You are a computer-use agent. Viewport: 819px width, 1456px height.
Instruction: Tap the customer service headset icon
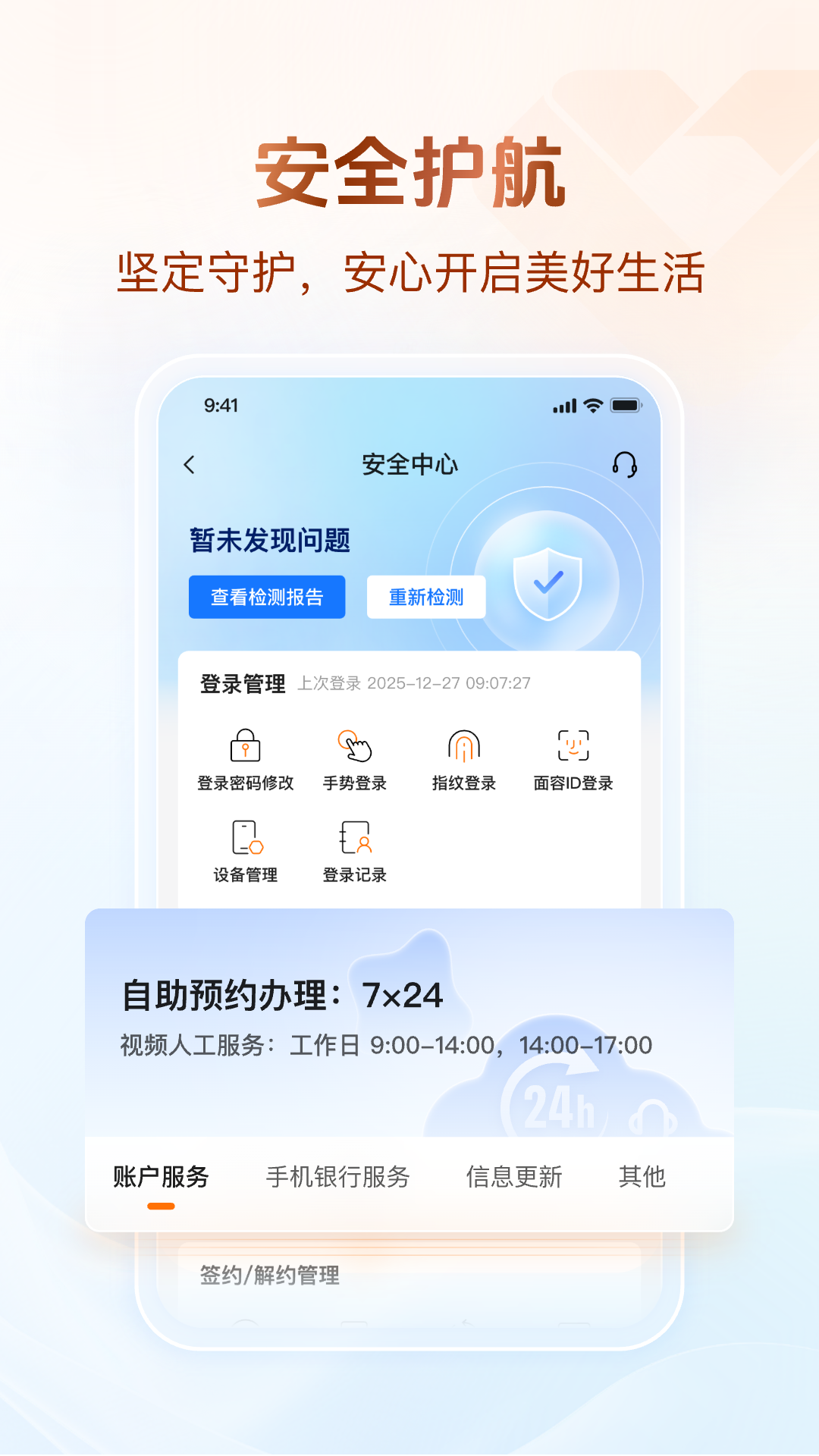click(623, 464)
